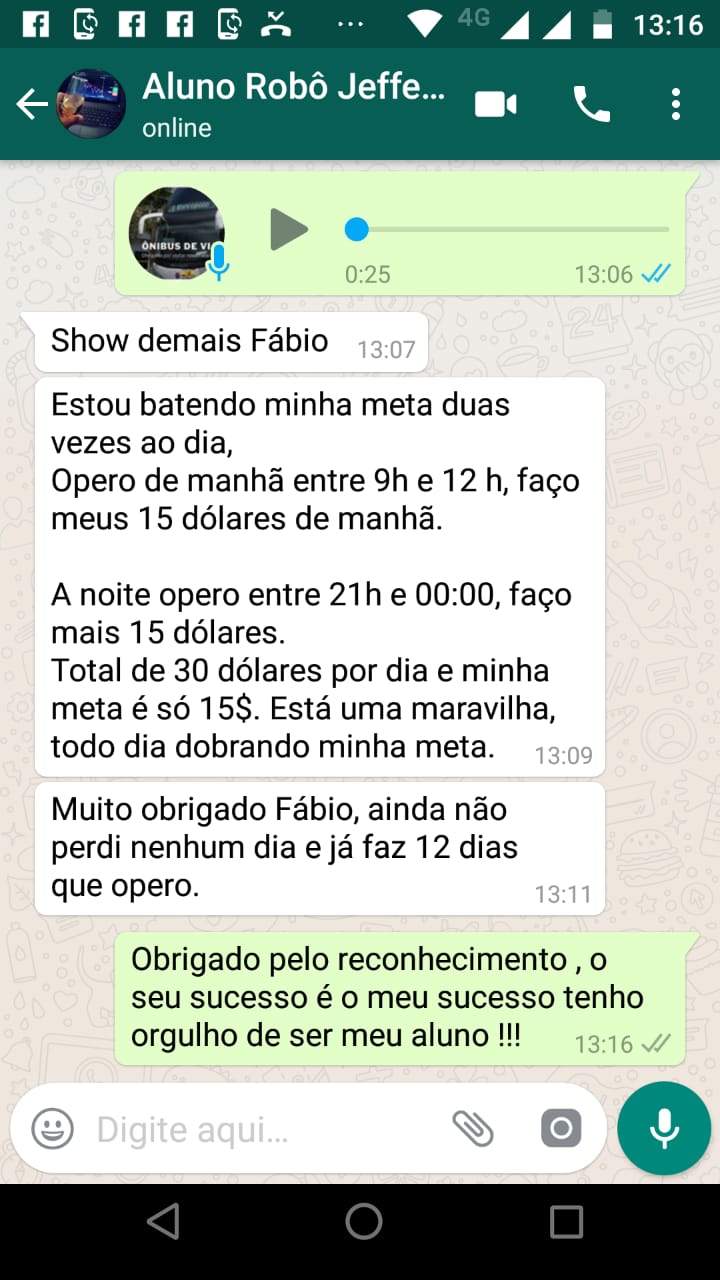This screenshot has width=720, height=1280.
Task: Play the 0:25 voice message
Action: point(288,230)
